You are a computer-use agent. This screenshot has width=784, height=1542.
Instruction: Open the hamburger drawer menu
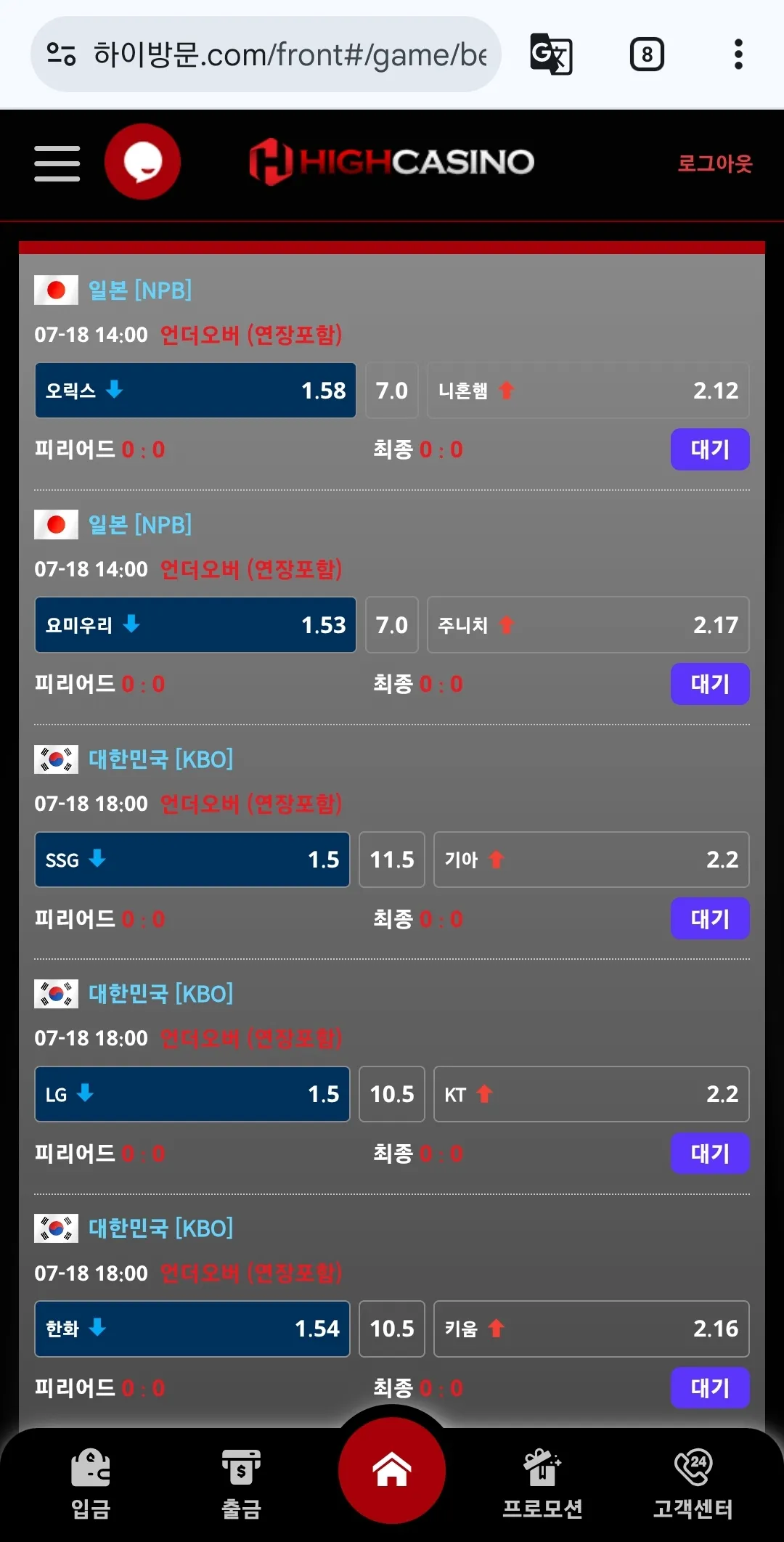pos(57,163)
